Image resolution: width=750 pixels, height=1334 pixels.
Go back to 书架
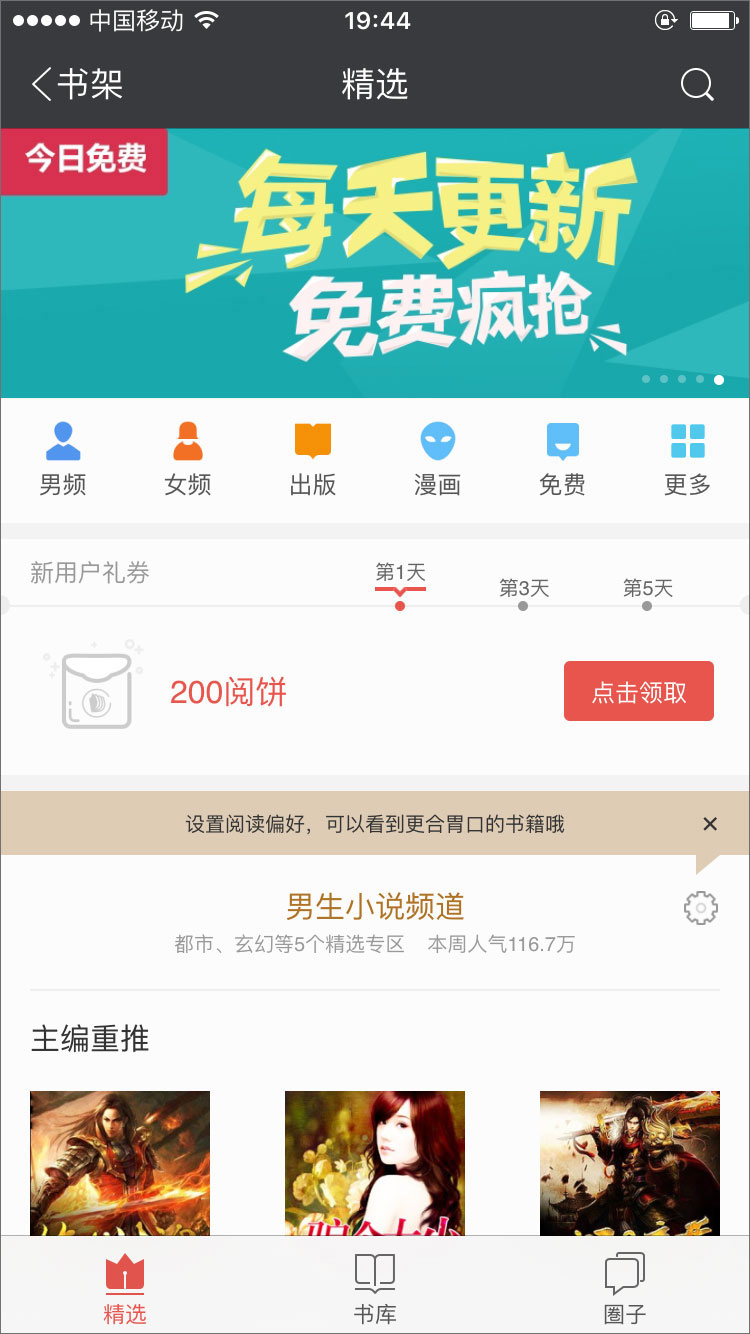[x=77, y=85]
